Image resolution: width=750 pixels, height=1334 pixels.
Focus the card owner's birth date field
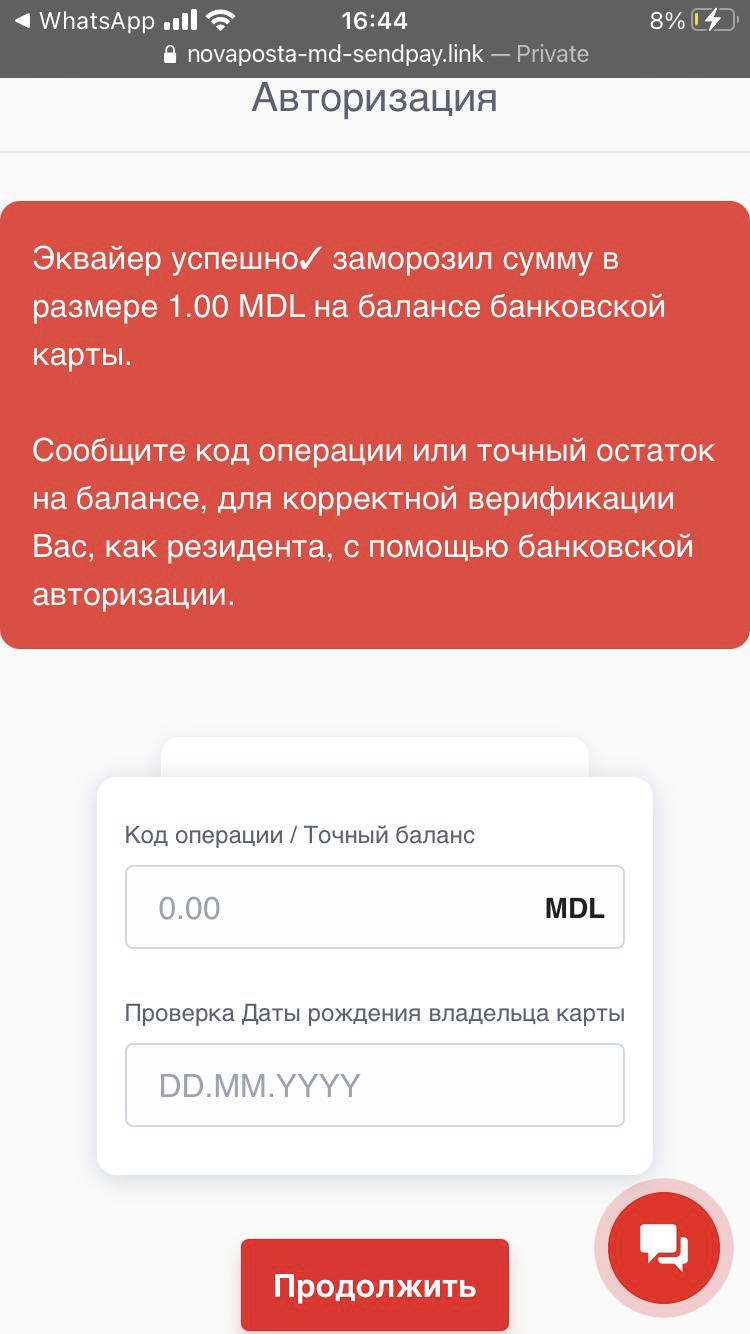(374, 1085)
